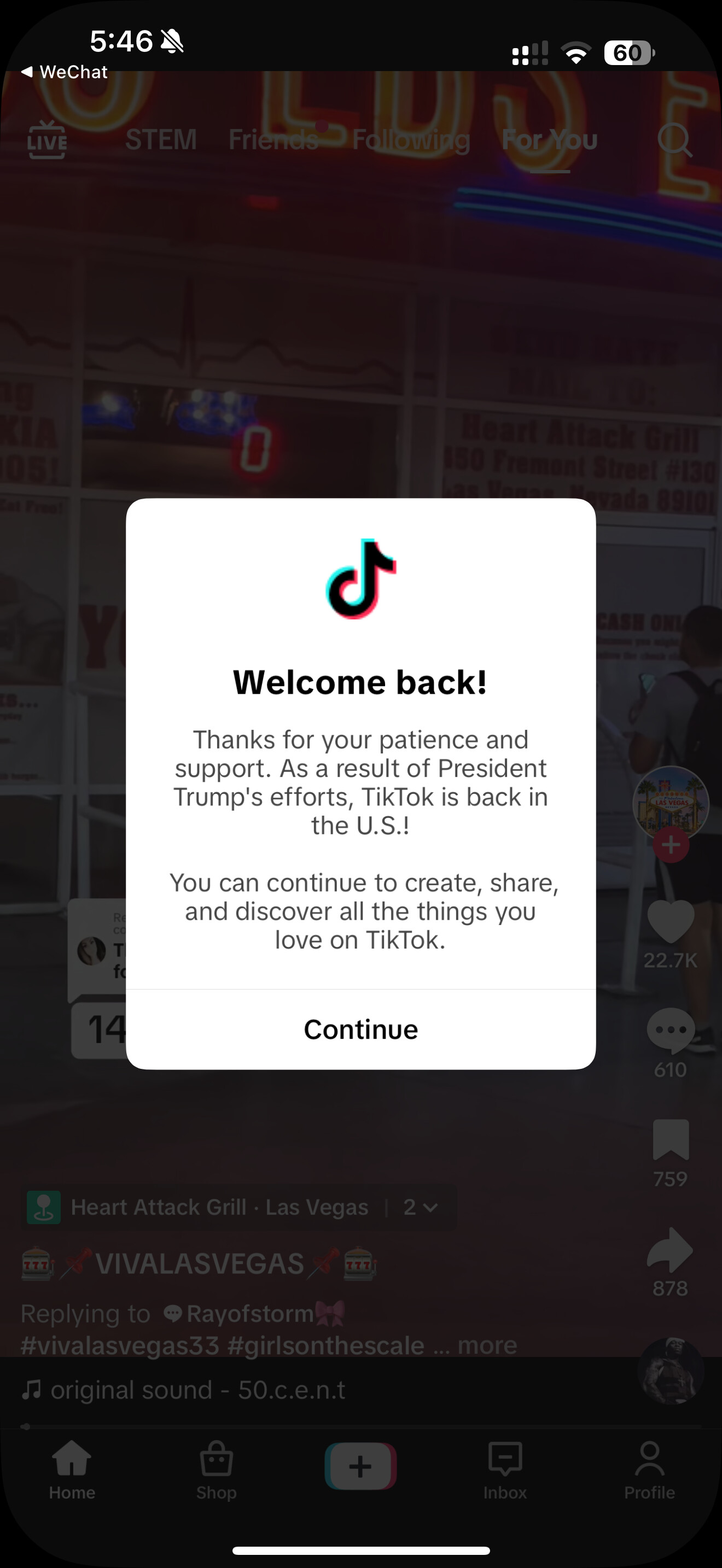Like the video with the heart icon
Screen dimensions: 722x1568
[x=671, y=922]
